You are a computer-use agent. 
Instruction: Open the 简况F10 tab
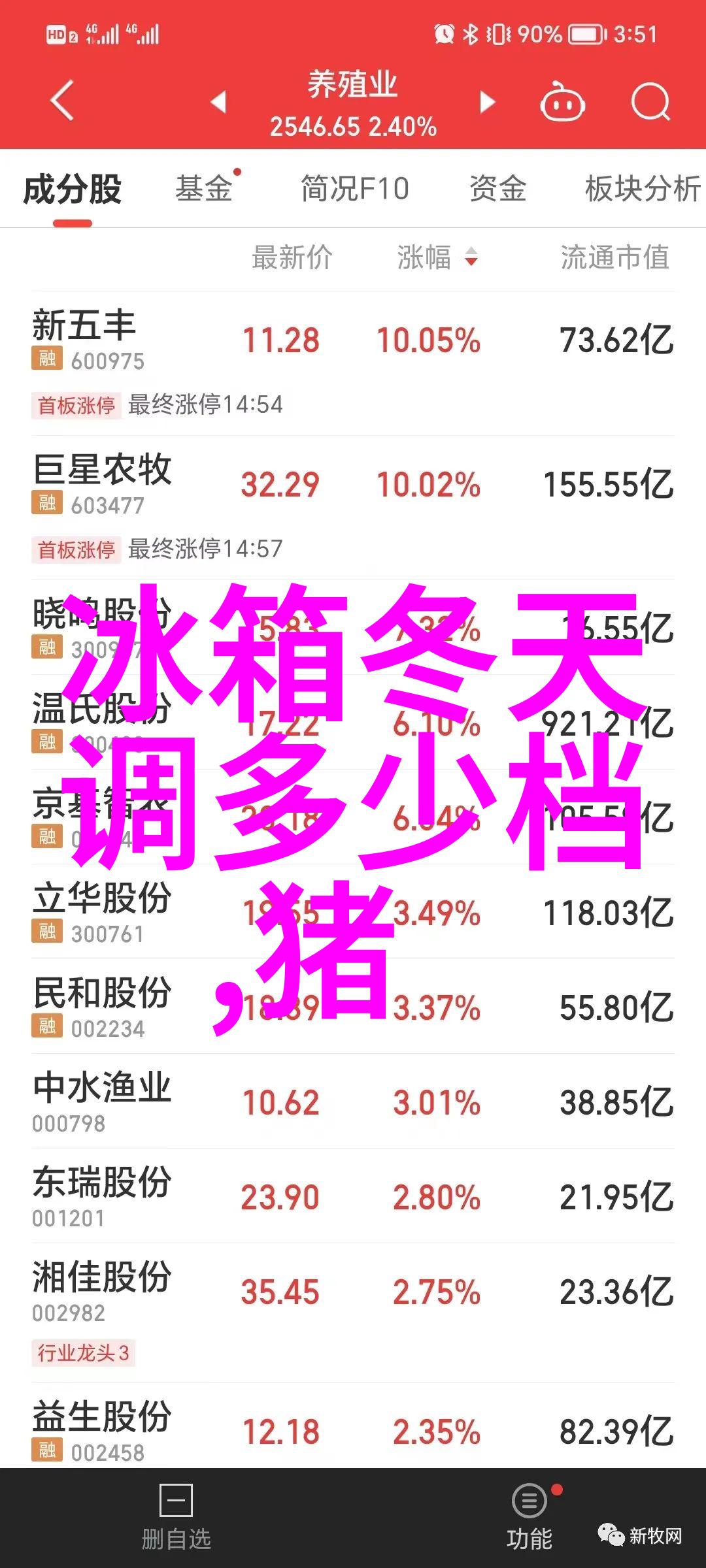(354, 188)
